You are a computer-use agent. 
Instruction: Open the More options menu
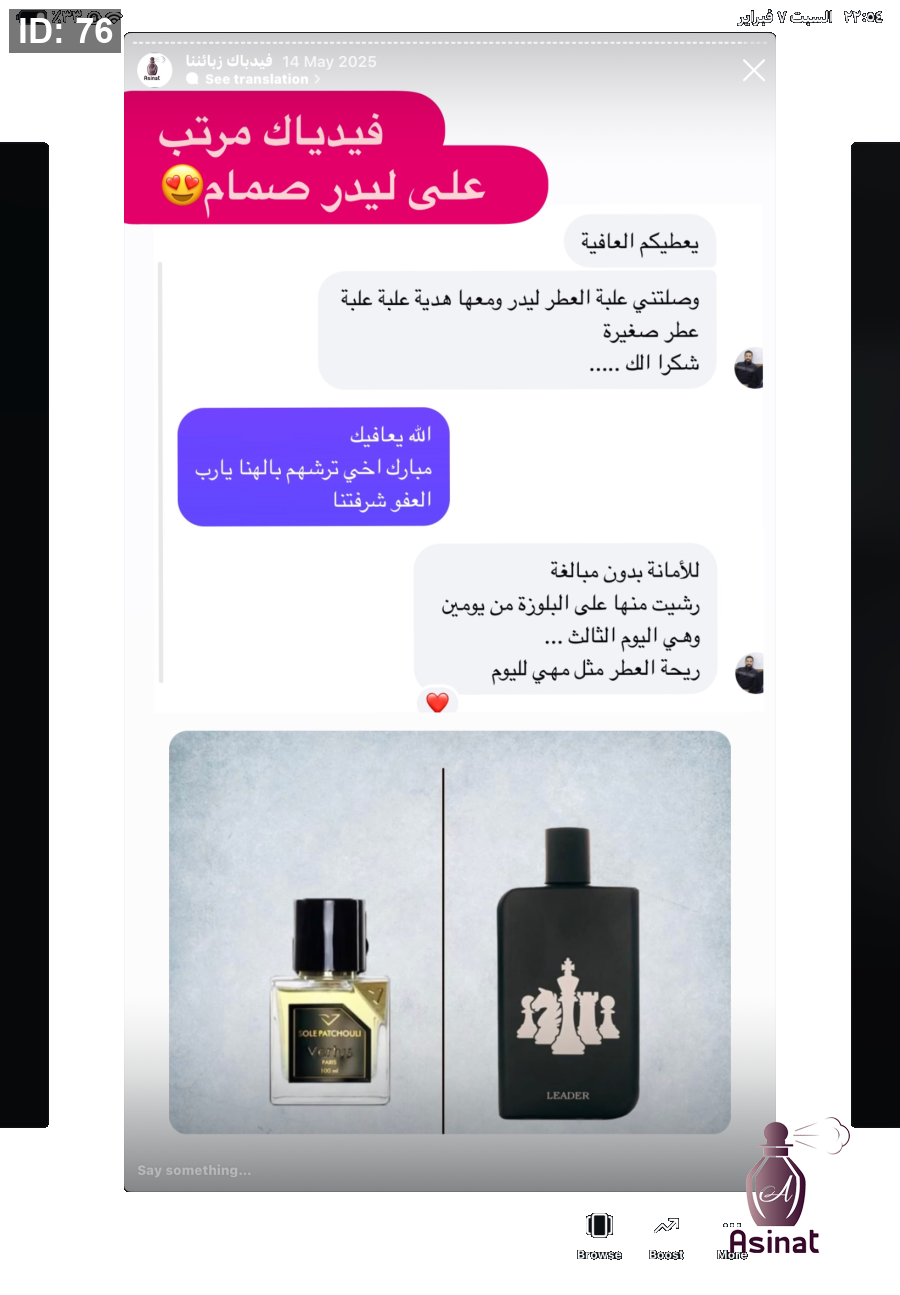point(732,1236)
